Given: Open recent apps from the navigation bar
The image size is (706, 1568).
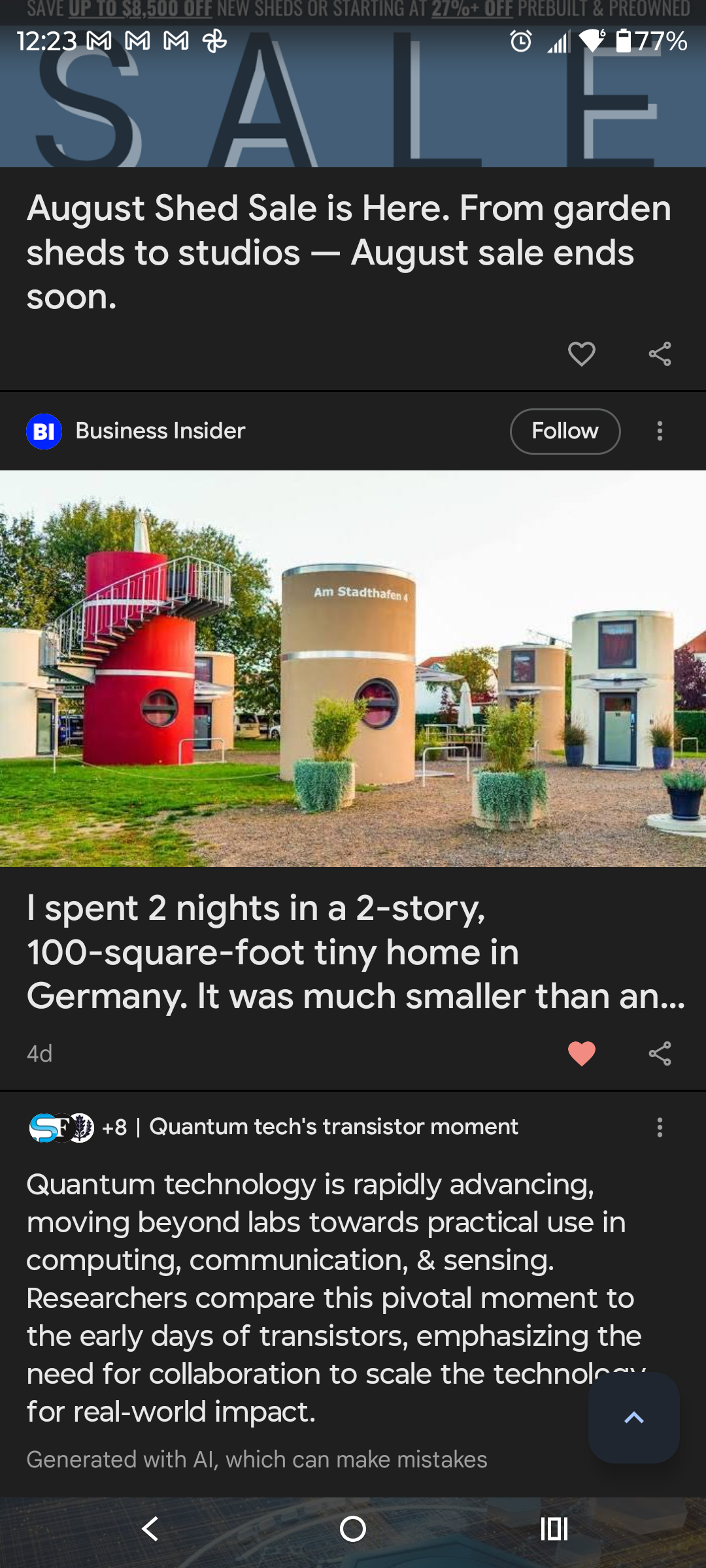Looking at the screenshot, I should [x=554, y=1529].
